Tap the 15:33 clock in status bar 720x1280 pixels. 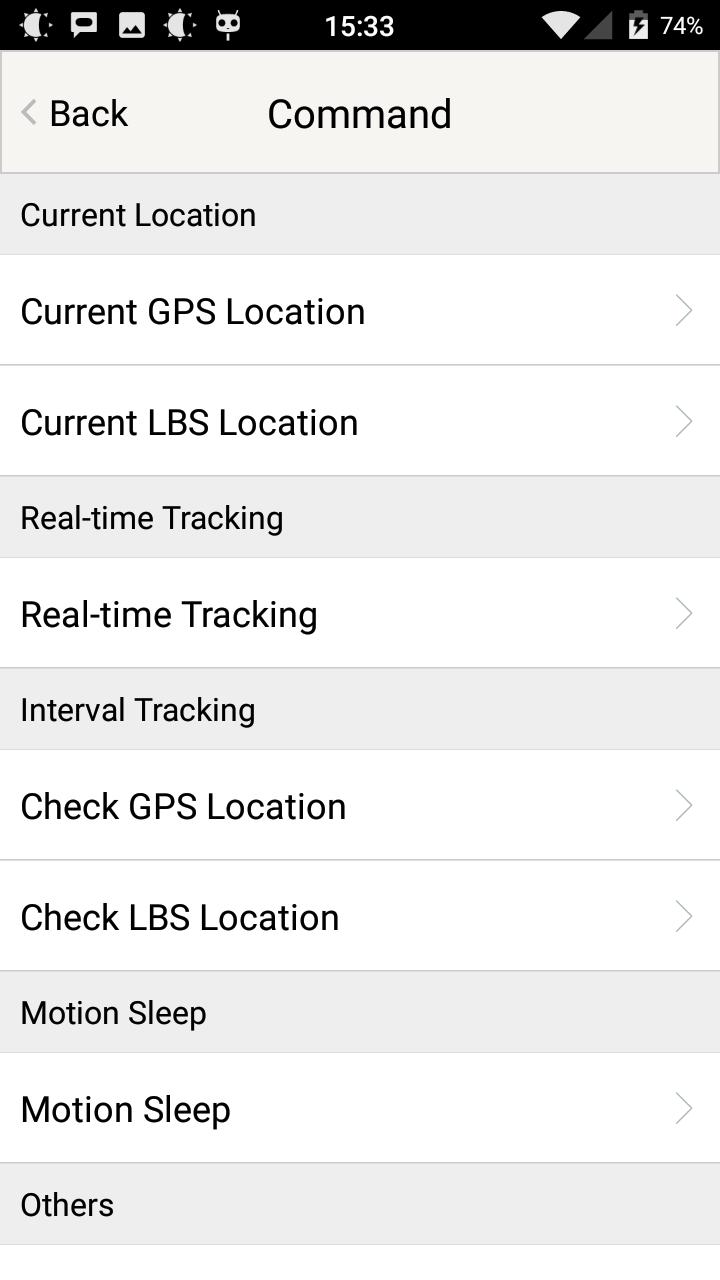click(358, 25)
